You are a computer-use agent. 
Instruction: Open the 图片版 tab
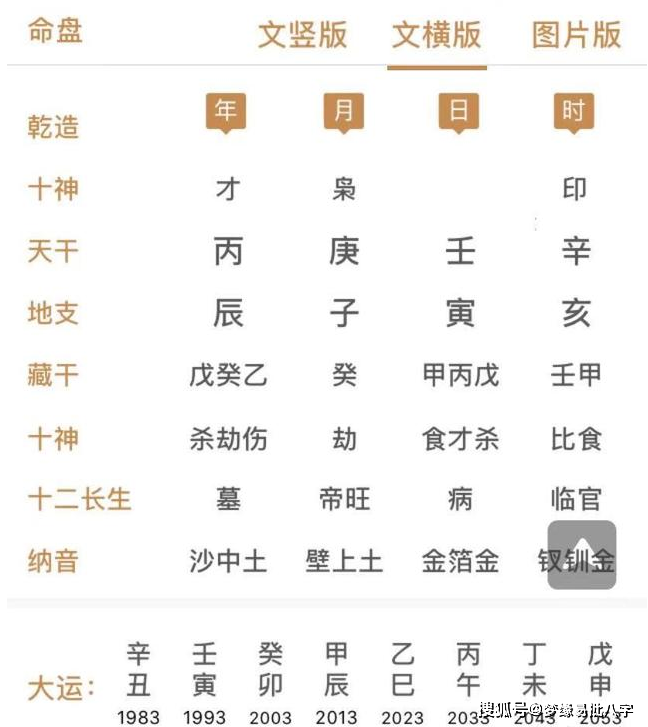click(576, 35)
